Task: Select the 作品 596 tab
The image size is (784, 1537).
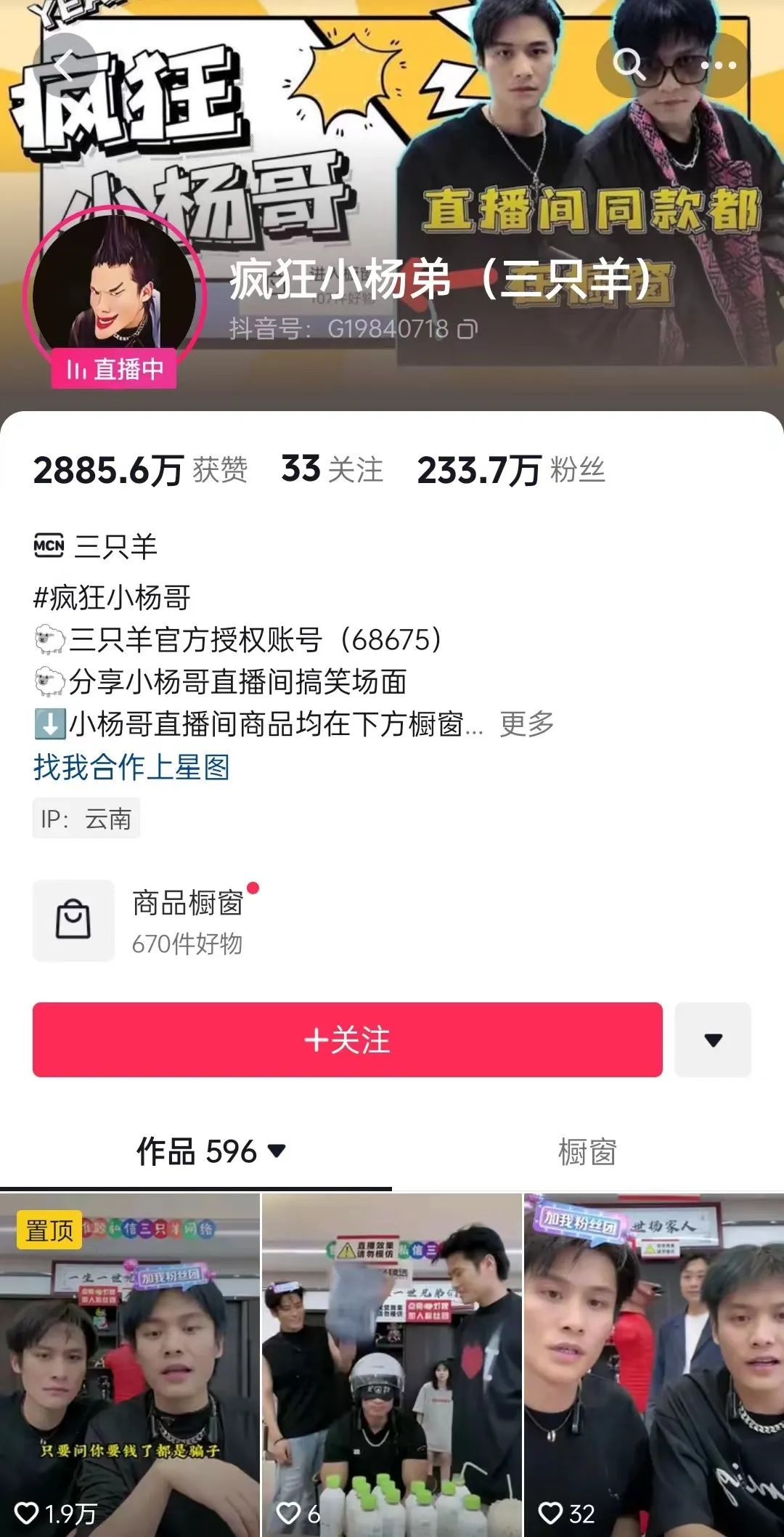Action: (x=211, y=1152)
